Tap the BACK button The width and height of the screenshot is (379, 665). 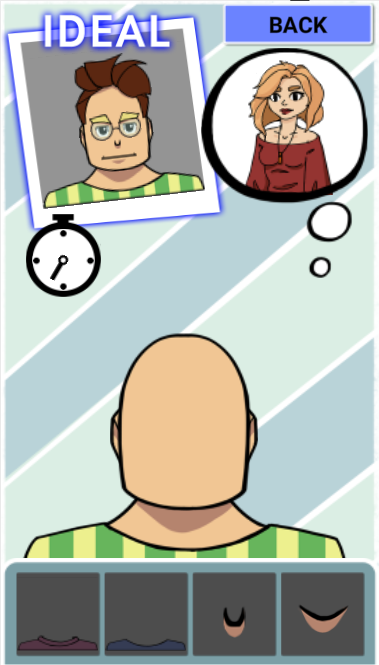click(x=298, y=25)
